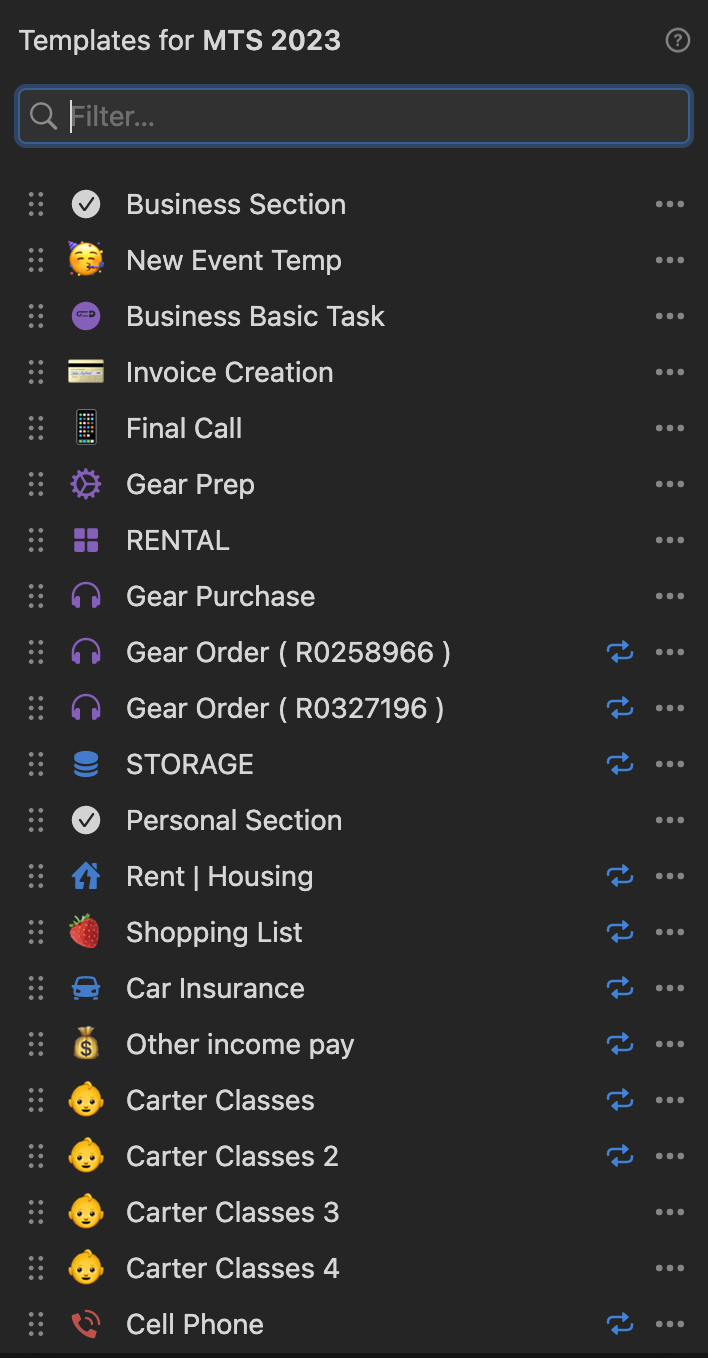Choose the Gear Prep template
This screenshot has height=1358, width=708.
coord(190,485)
